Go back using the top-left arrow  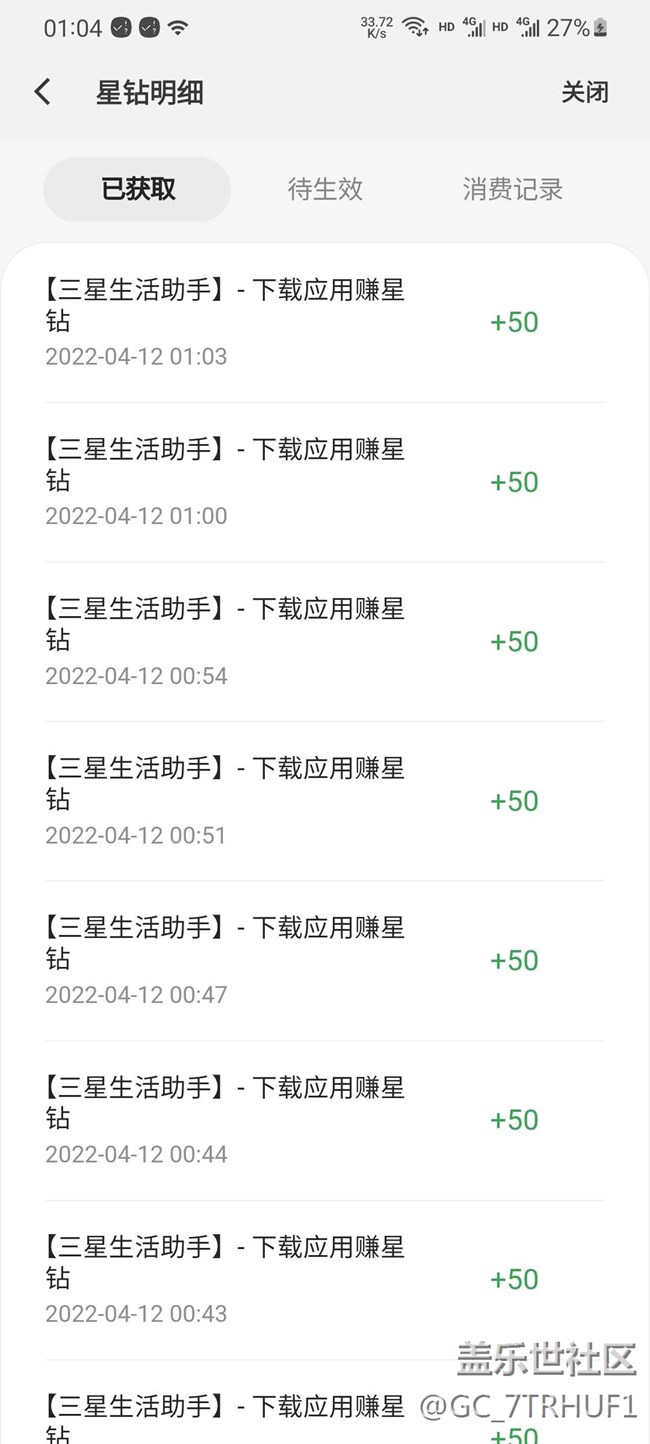42,92
